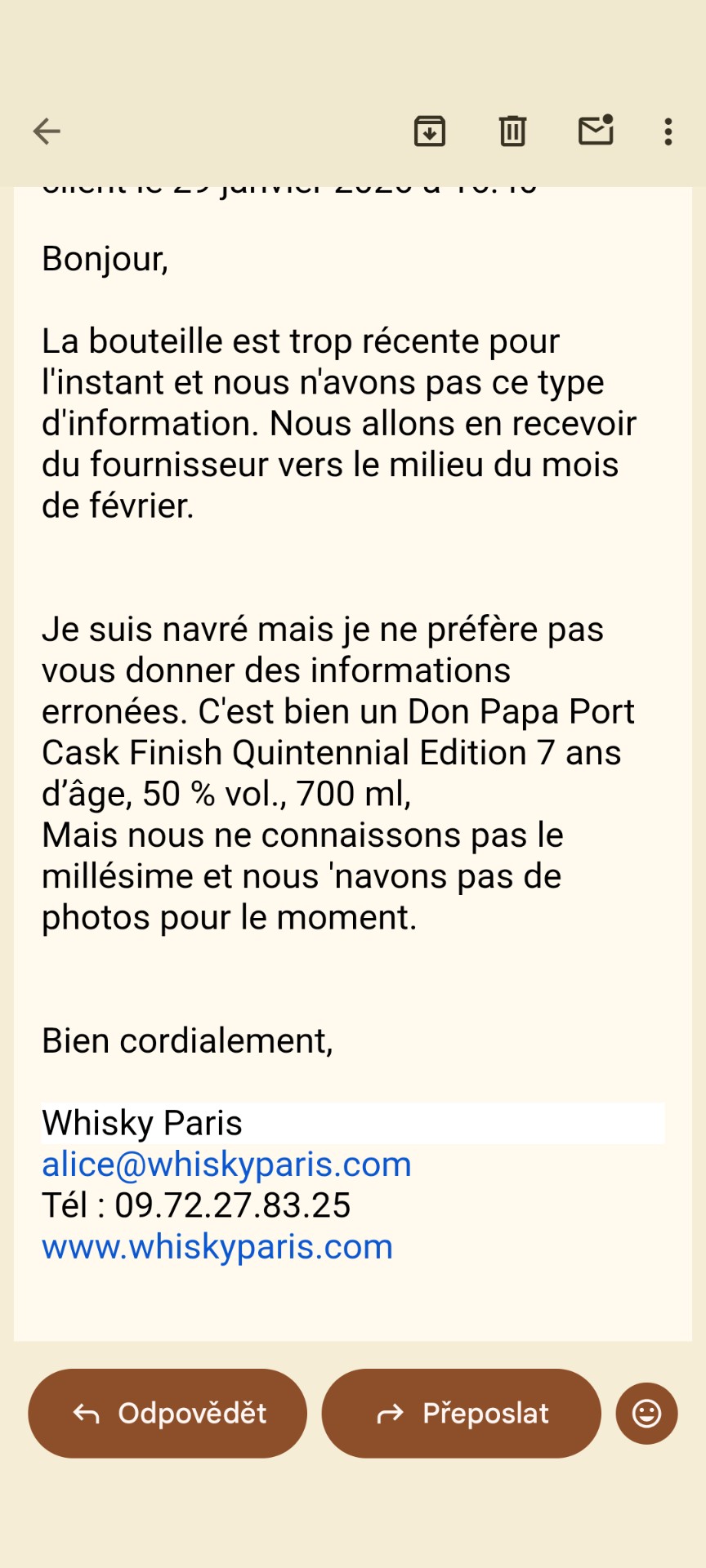
Task: Mark the email as unread
Action: [x=596, y=131]
